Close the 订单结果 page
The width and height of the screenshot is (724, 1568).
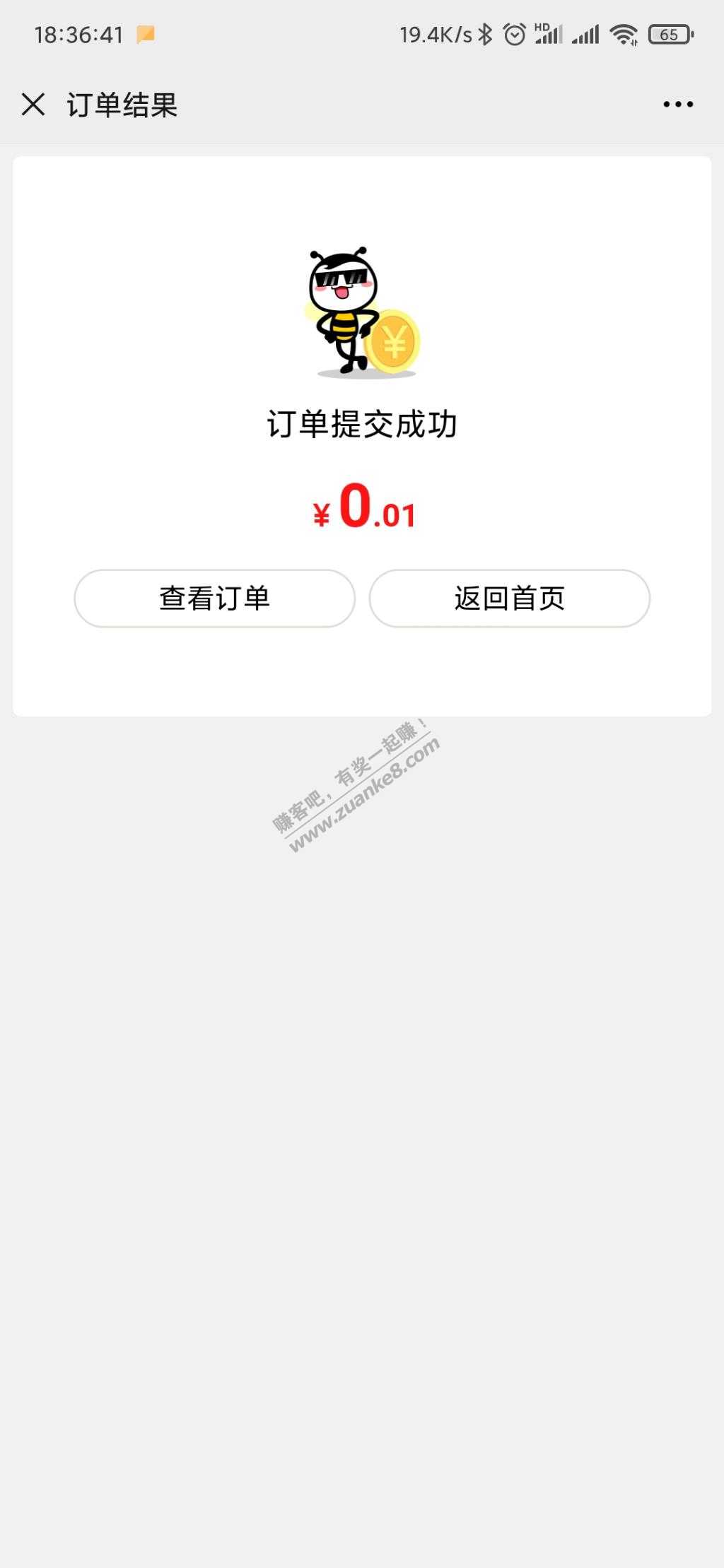[33, 105]
